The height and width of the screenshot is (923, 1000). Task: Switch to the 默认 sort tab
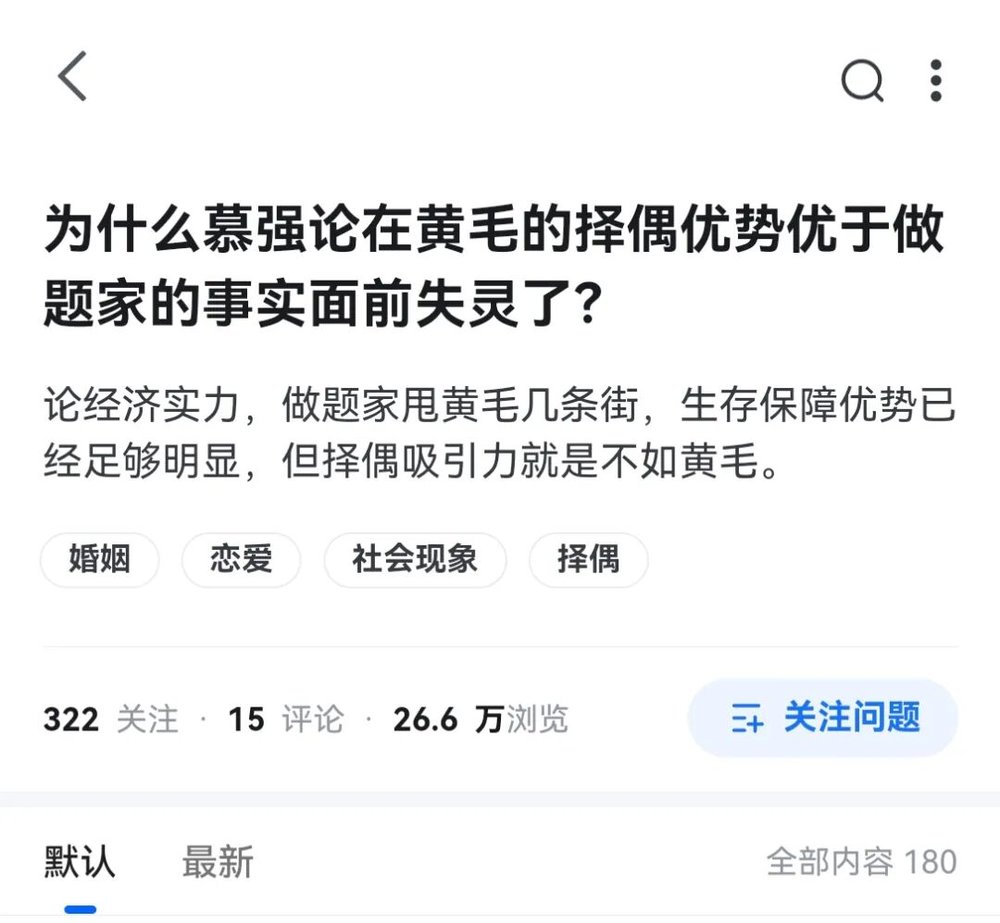click(80, 861)
